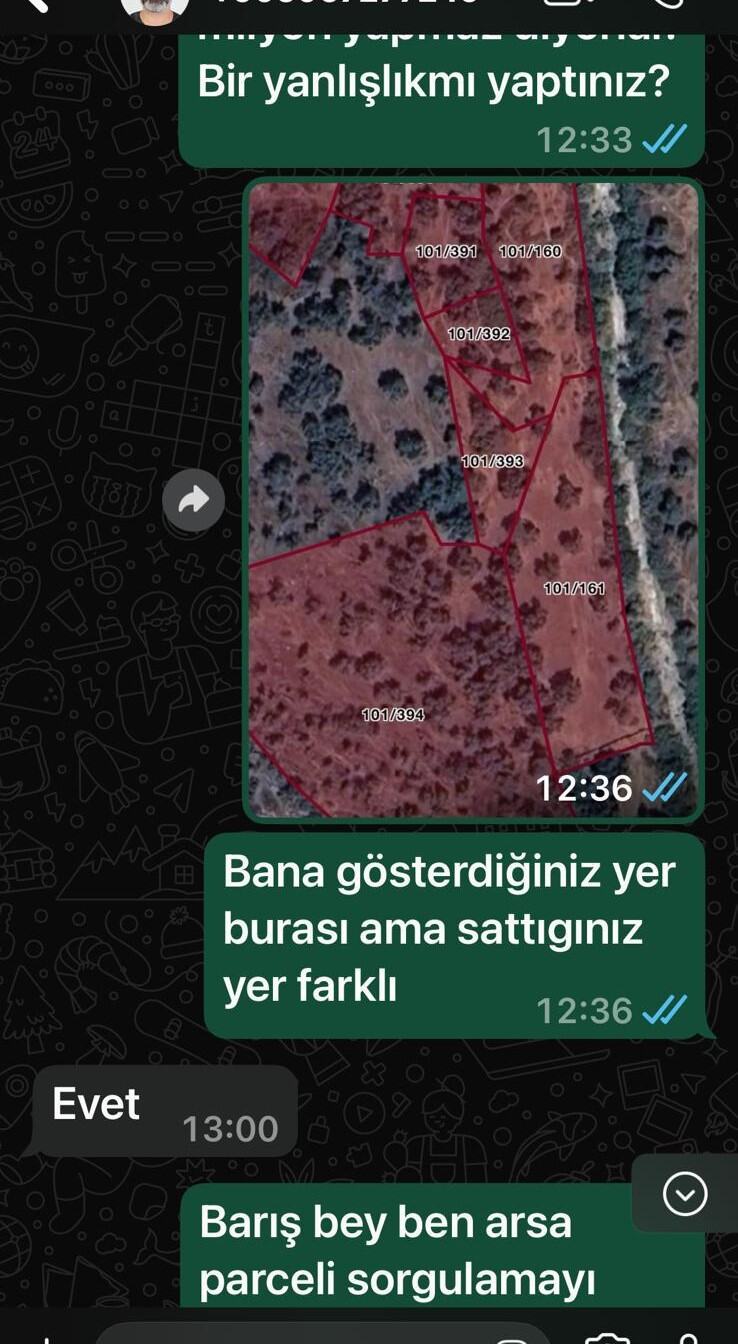Tap the double checkmarks beside the map photo timestamp
738x1344 pixels.
664,787
